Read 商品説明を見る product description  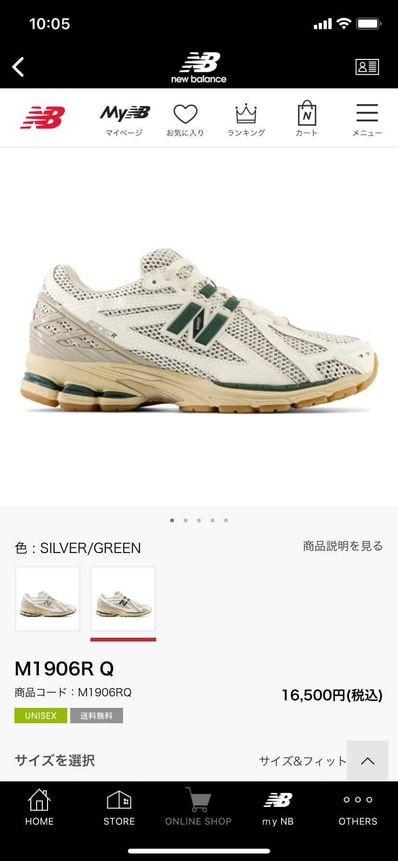pyautogui.click(x=343, y=546)
